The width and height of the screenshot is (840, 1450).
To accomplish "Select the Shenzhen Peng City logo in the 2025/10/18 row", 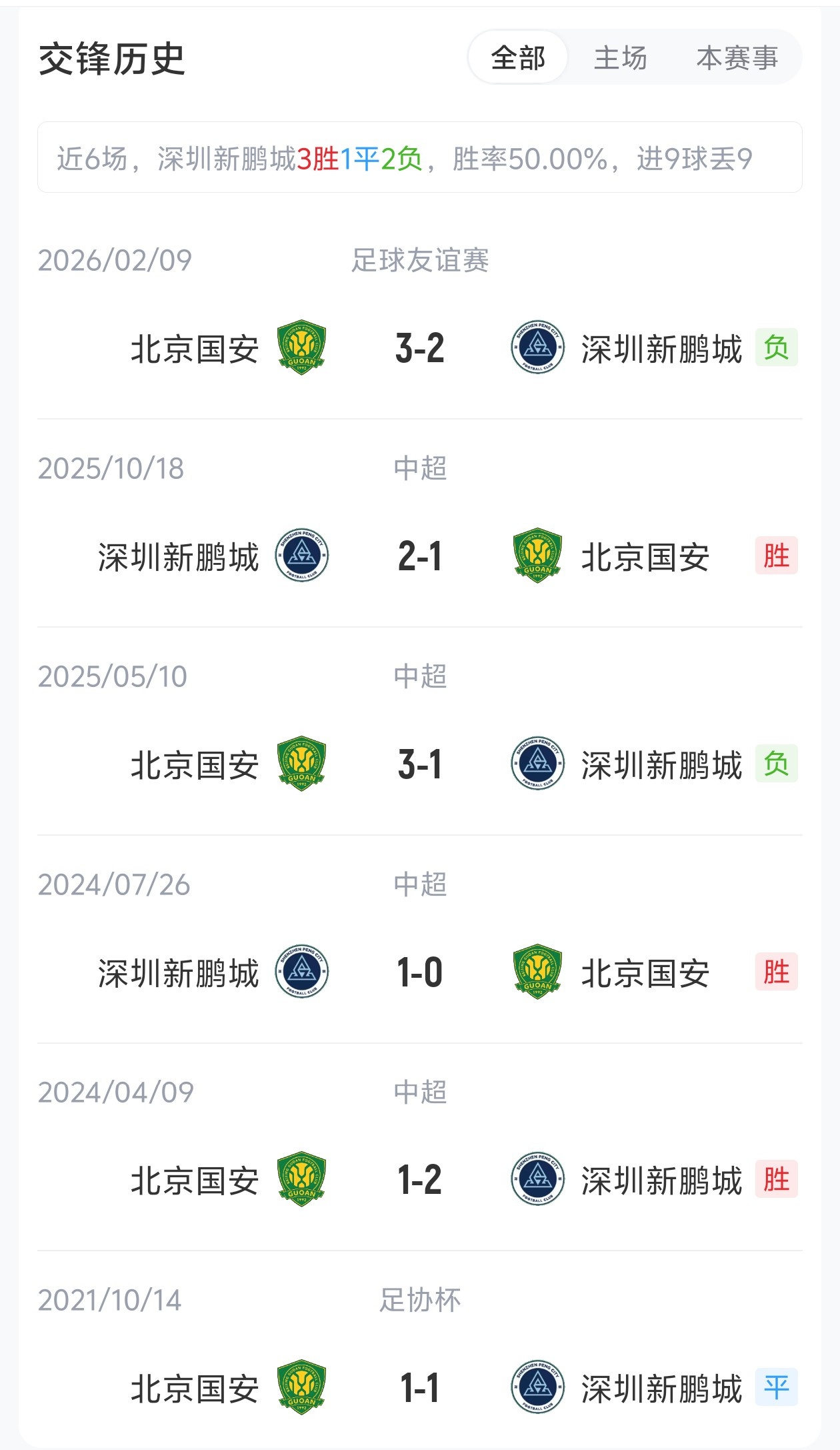I will [303, 557].
